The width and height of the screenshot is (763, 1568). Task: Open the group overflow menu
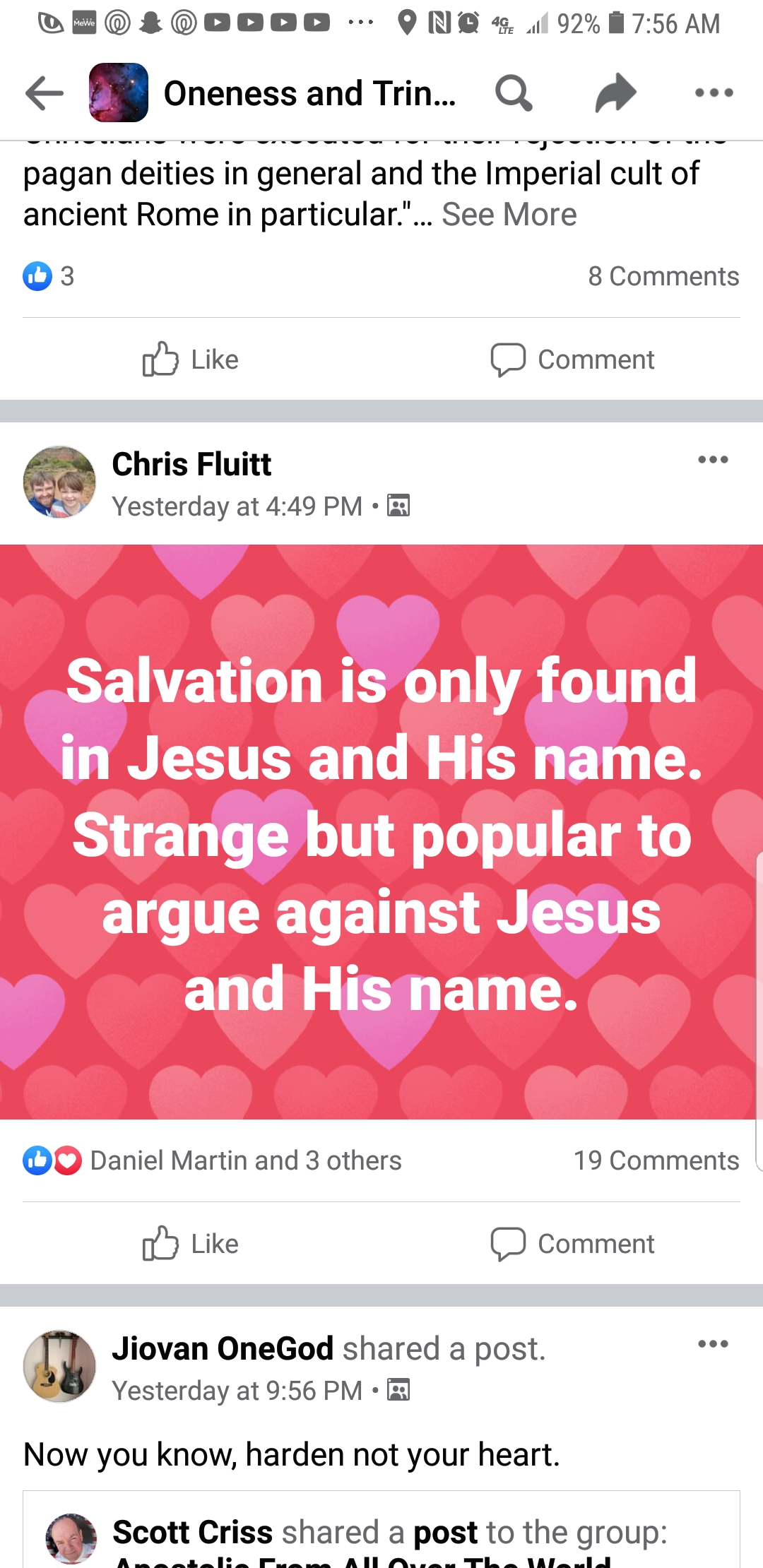[x=714, y=93]
